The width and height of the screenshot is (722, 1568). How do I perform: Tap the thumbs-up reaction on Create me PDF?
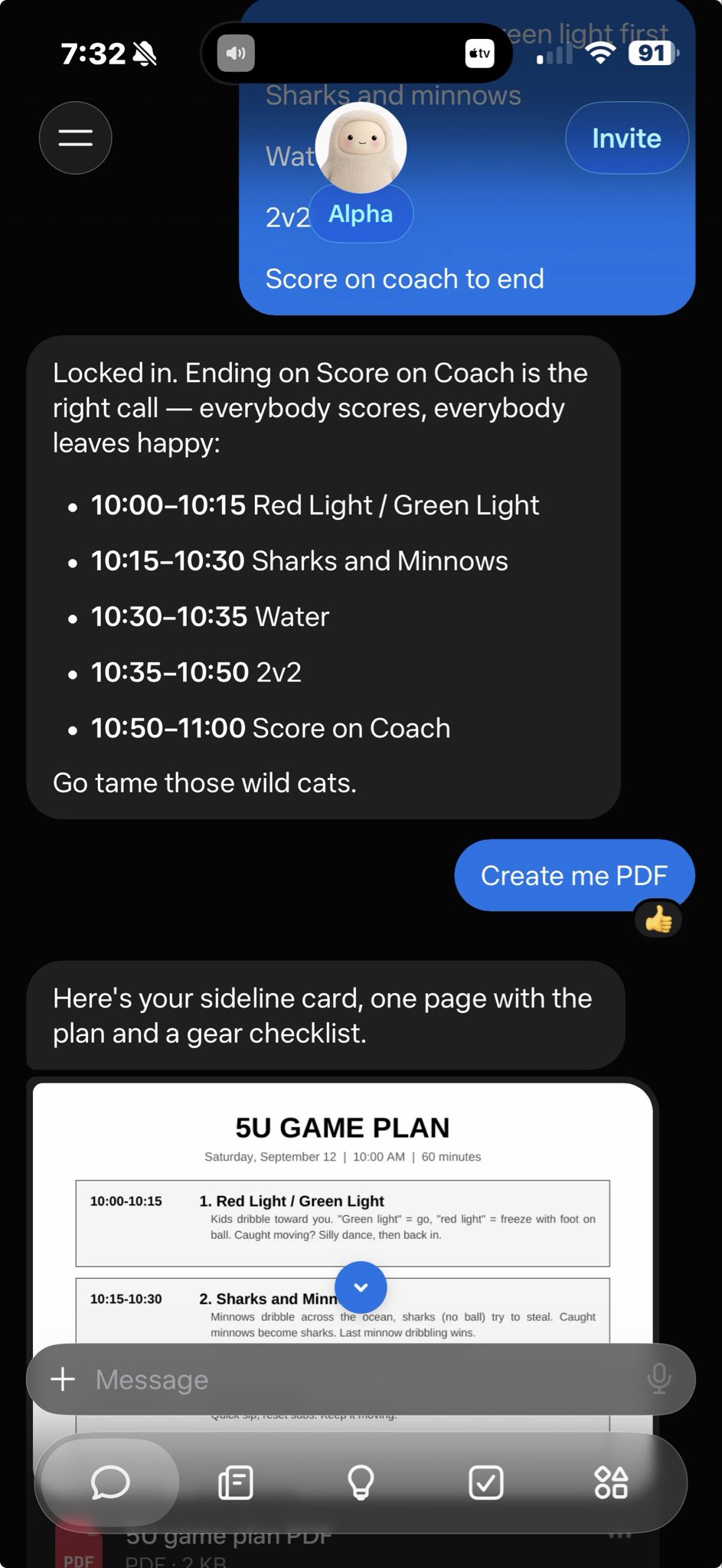click(658, 920)
